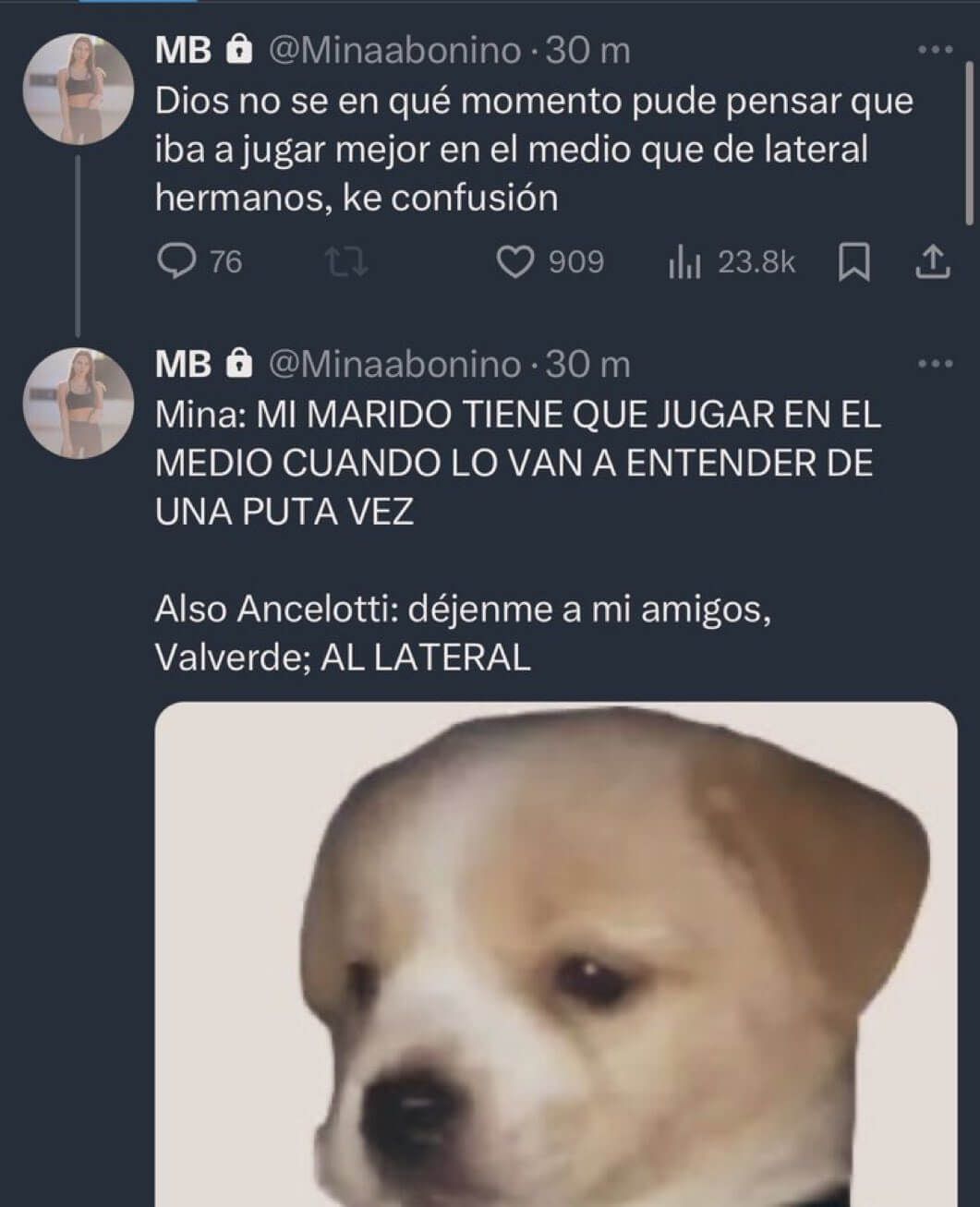The width and height of the screenshot is (980, 1207).
Task: Open profile picture beside first tweet
Action: 79,89
